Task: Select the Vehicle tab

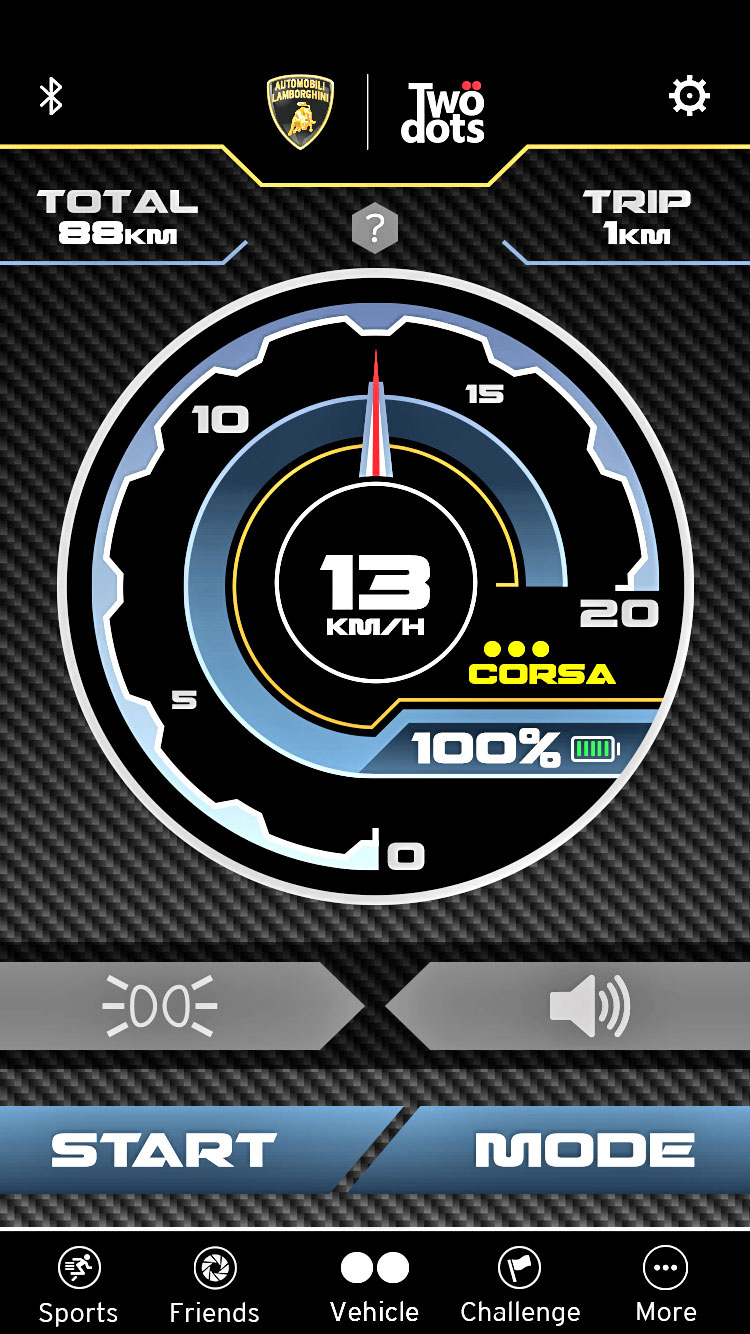Action: click(x=375, y=1285)
